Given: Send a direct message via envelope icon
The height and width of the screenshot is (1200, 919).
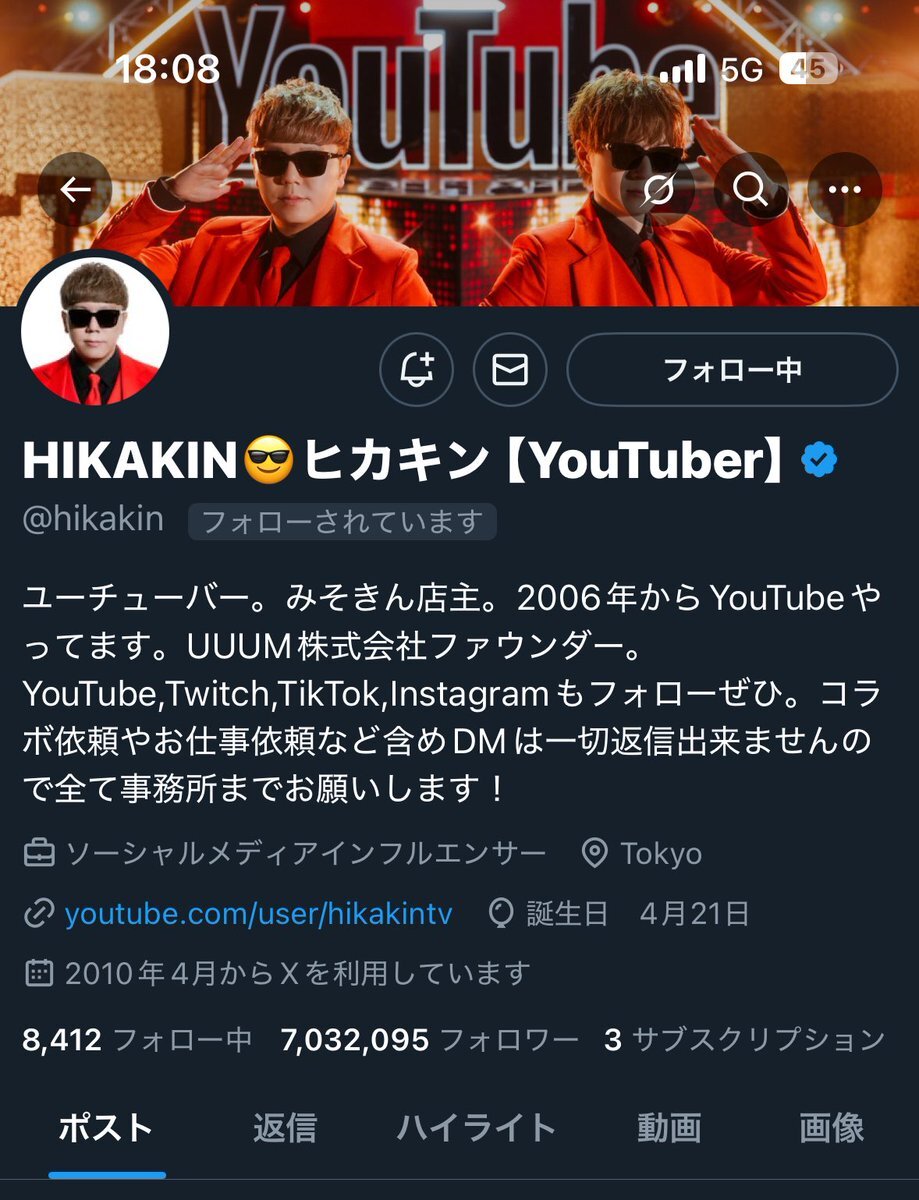Looking at the screenshot, I should (510, 370).
